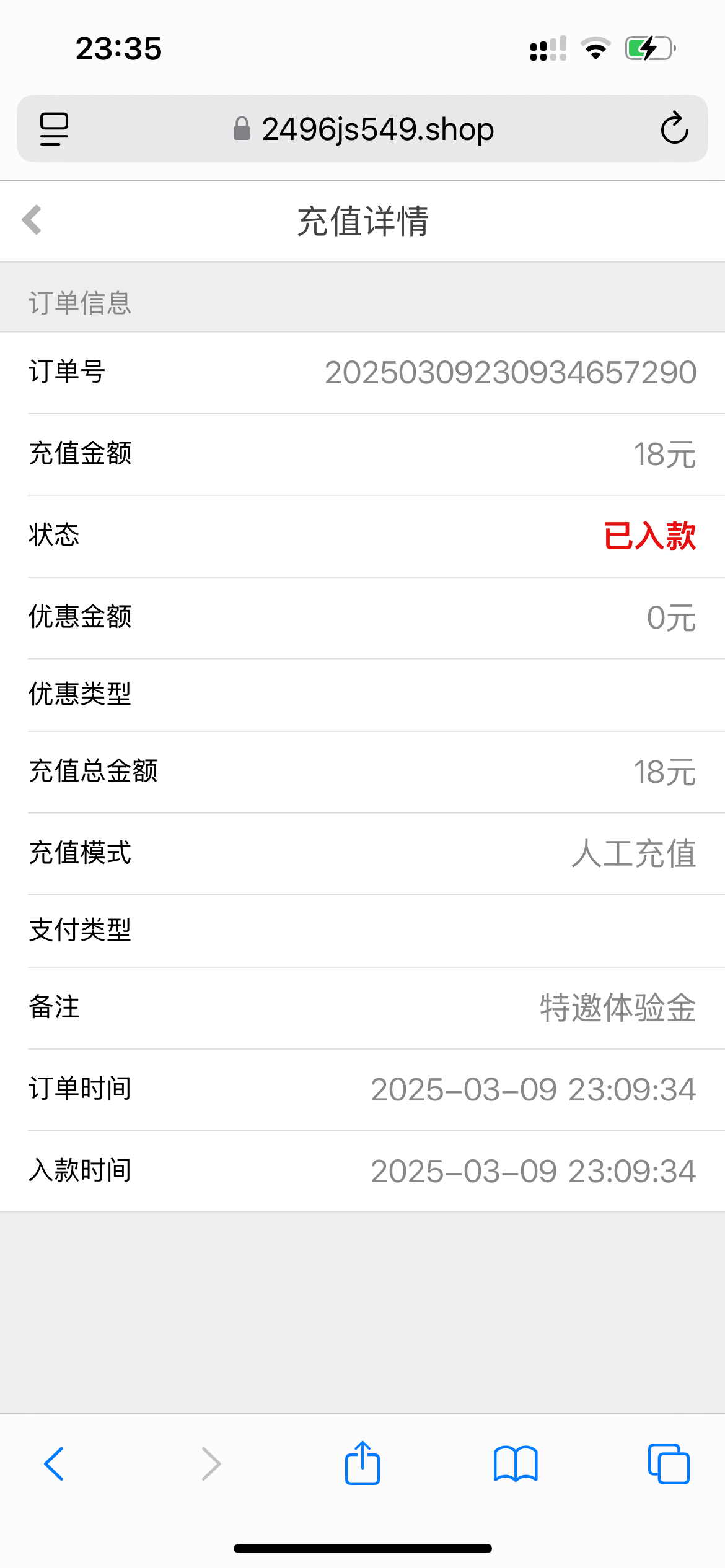Show all open Safari tabs
Viewport: 725px width, 1568px height.
[669, 1464]
